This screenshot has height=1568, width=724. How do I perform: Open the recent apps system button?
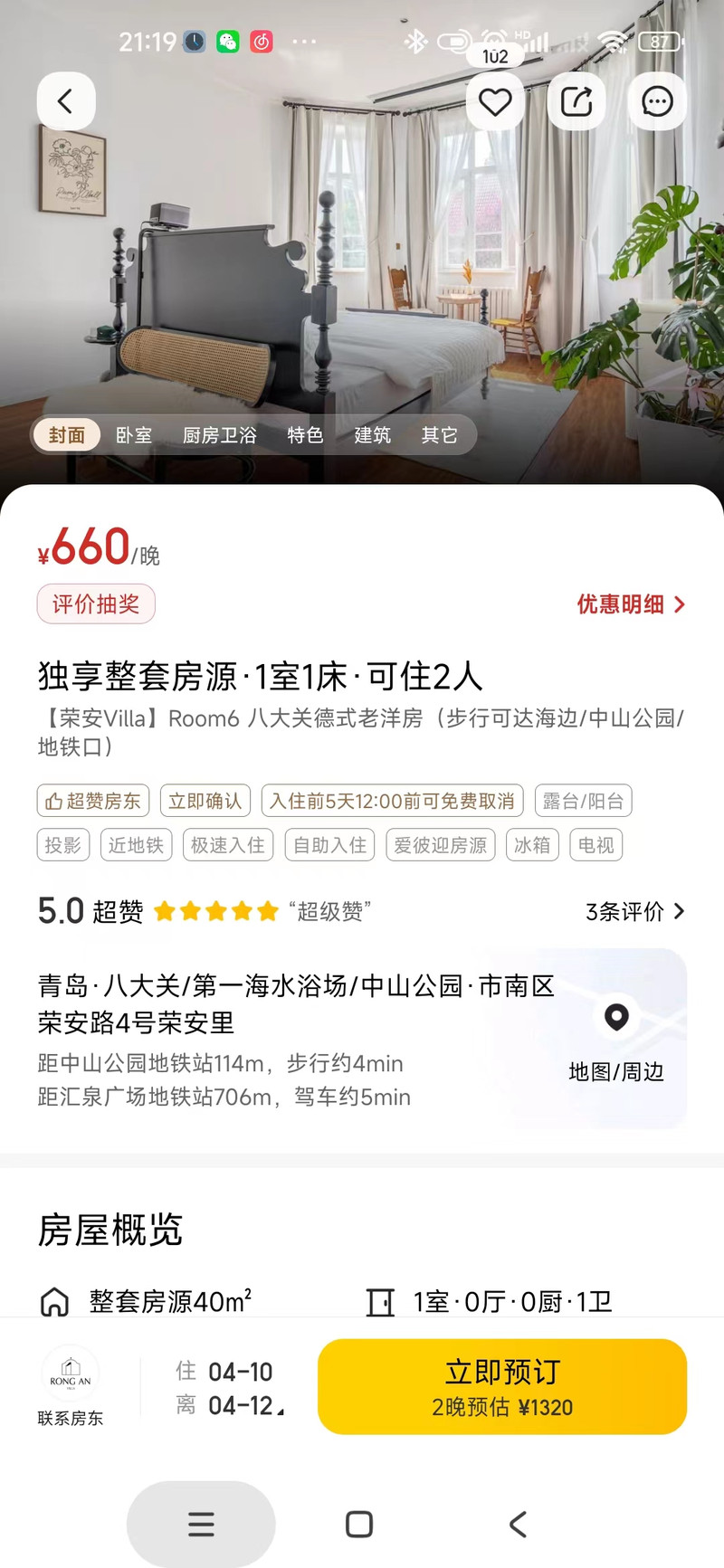(x=201, y=1525)
